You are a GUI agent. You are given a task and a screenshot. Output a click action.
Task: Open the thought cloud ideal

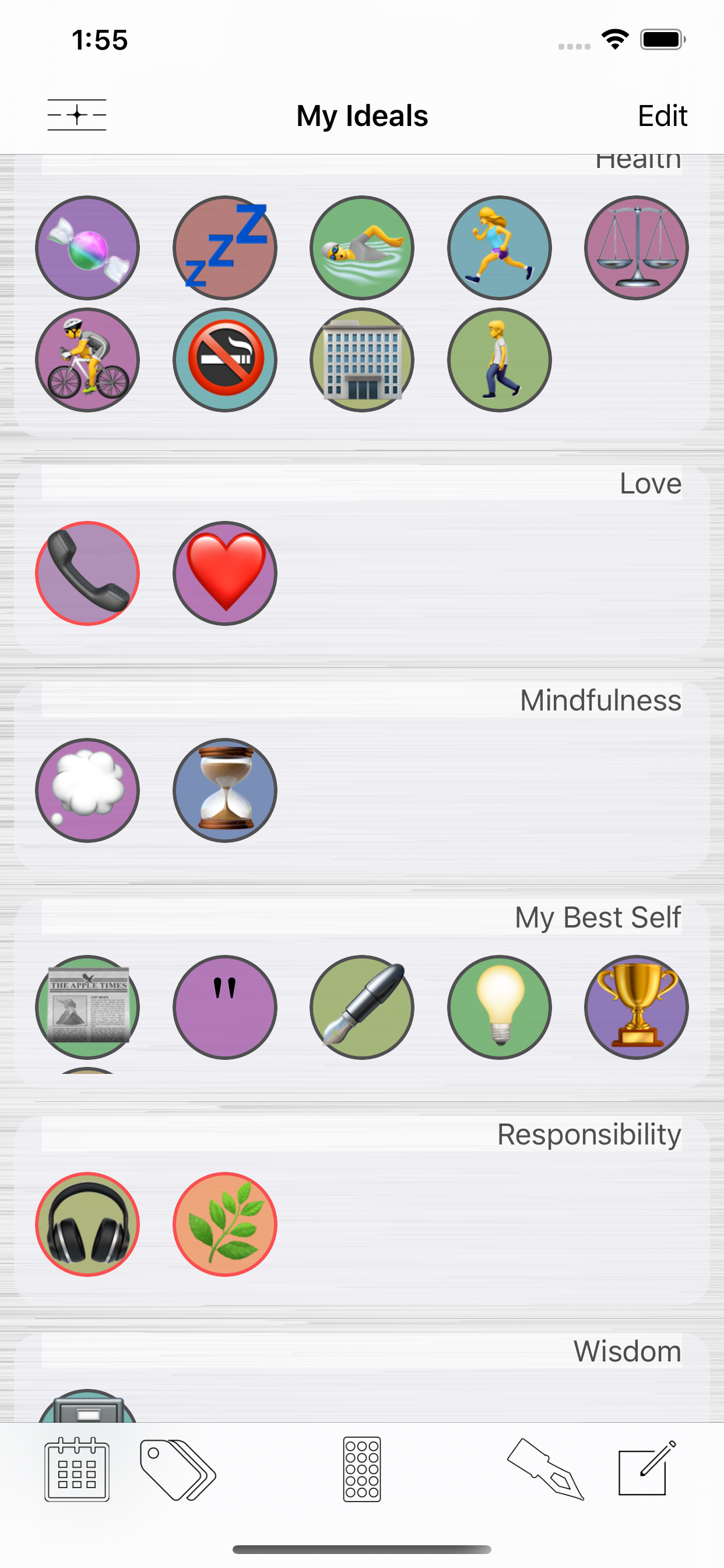[x=87, y=790]
